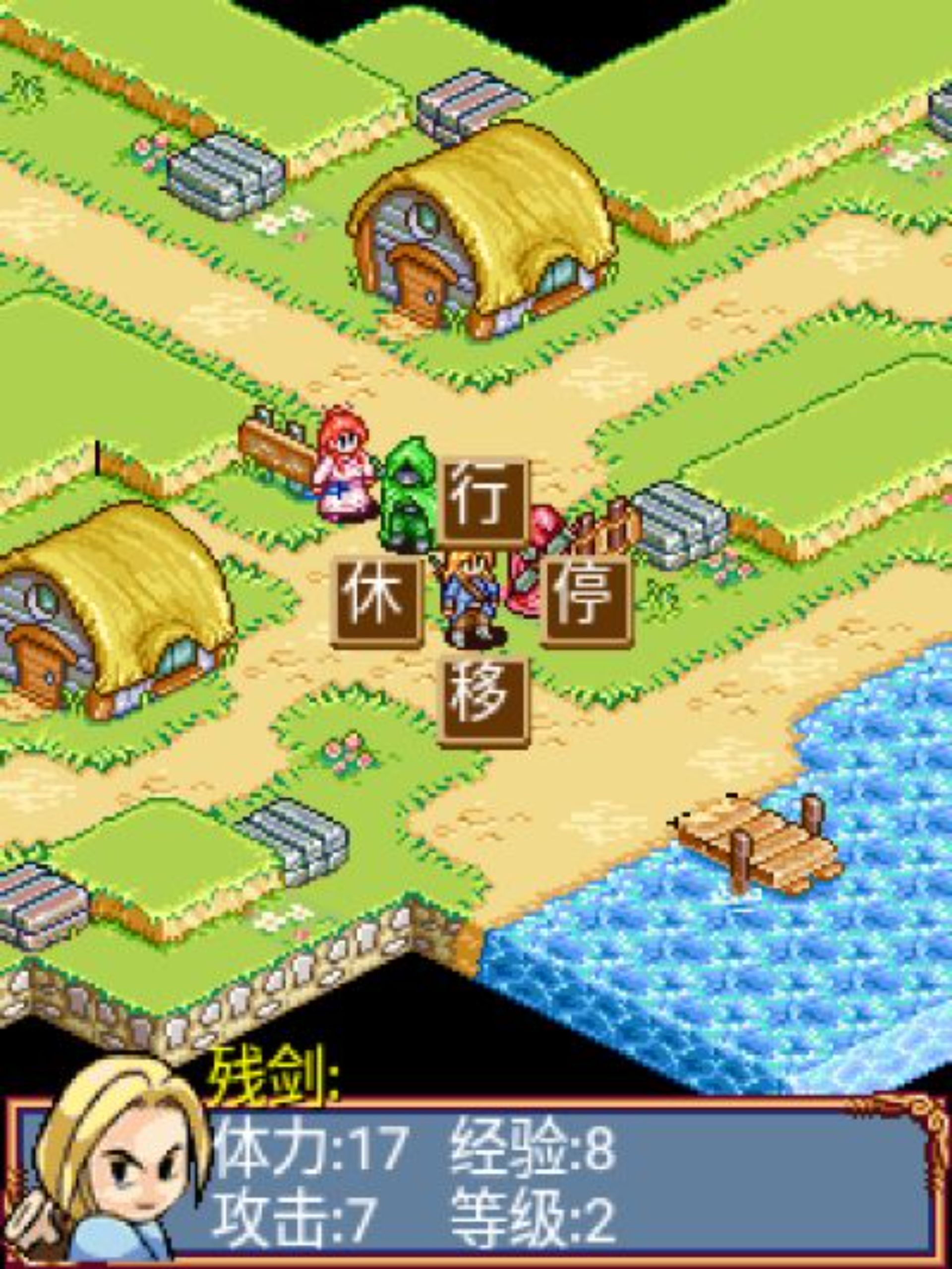Image resolution: width=952 pixels, height=1269 pixels.
Task: Pick the 移 move command
Action: click(483, 701)
